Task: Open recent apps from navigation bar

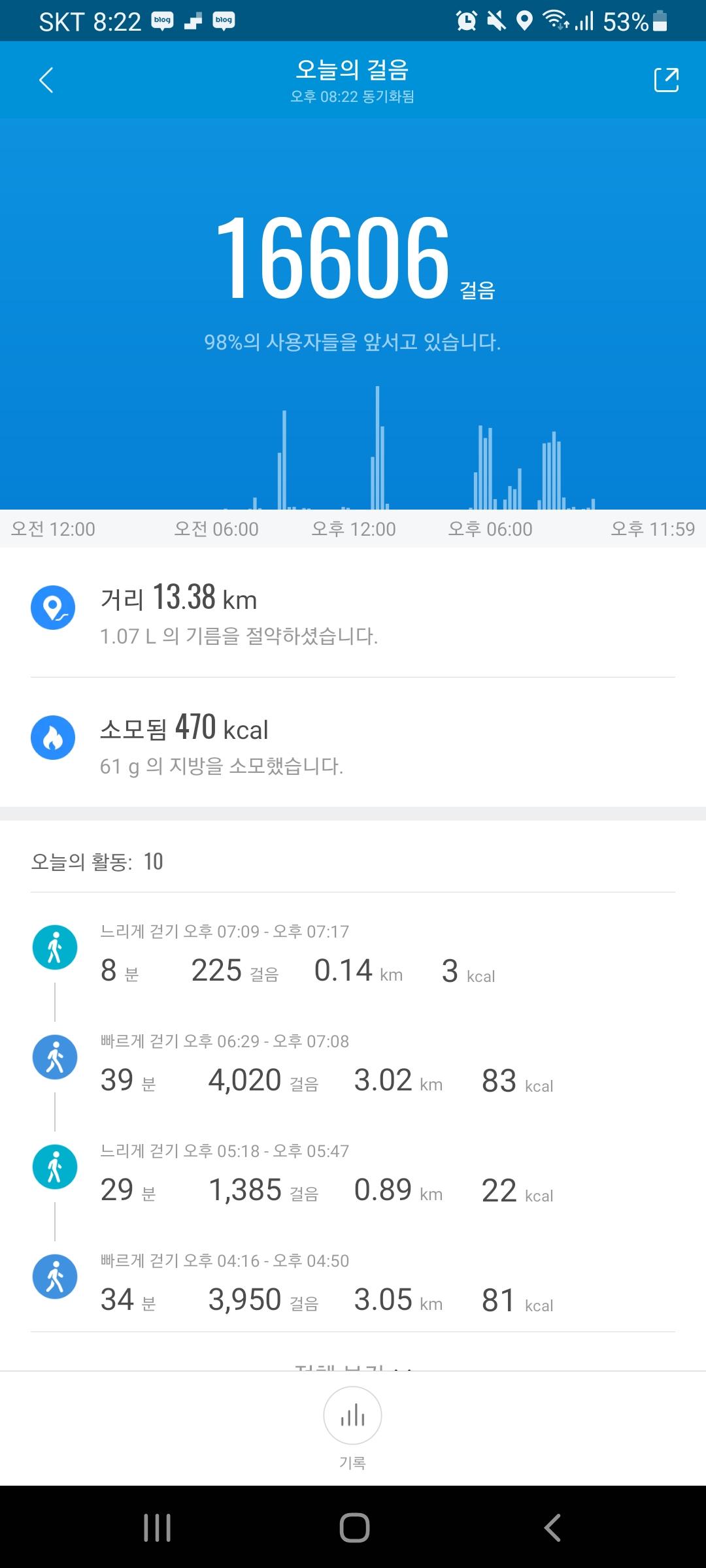Action: (x=157, y=1527)
